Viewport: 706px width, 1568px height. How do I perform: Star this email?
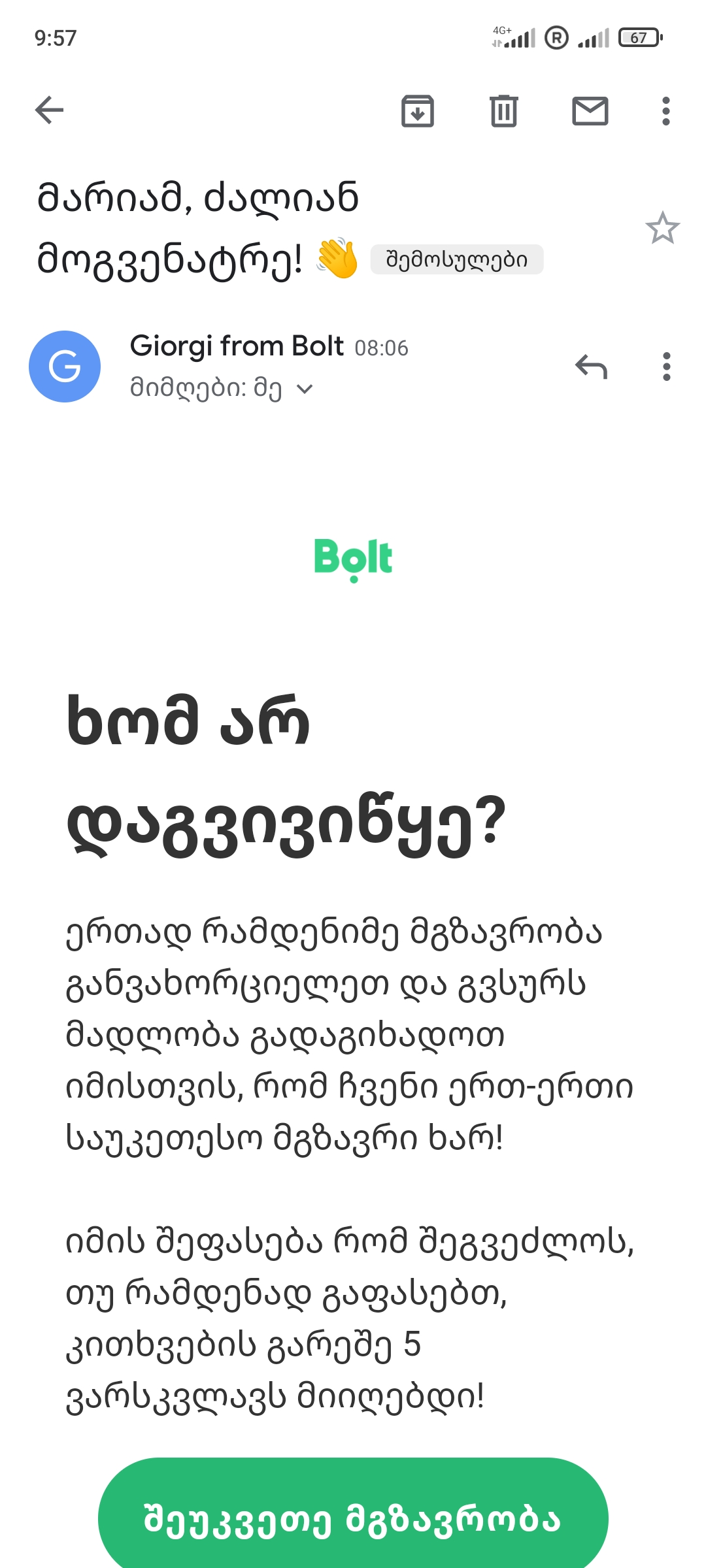[662, 228]
